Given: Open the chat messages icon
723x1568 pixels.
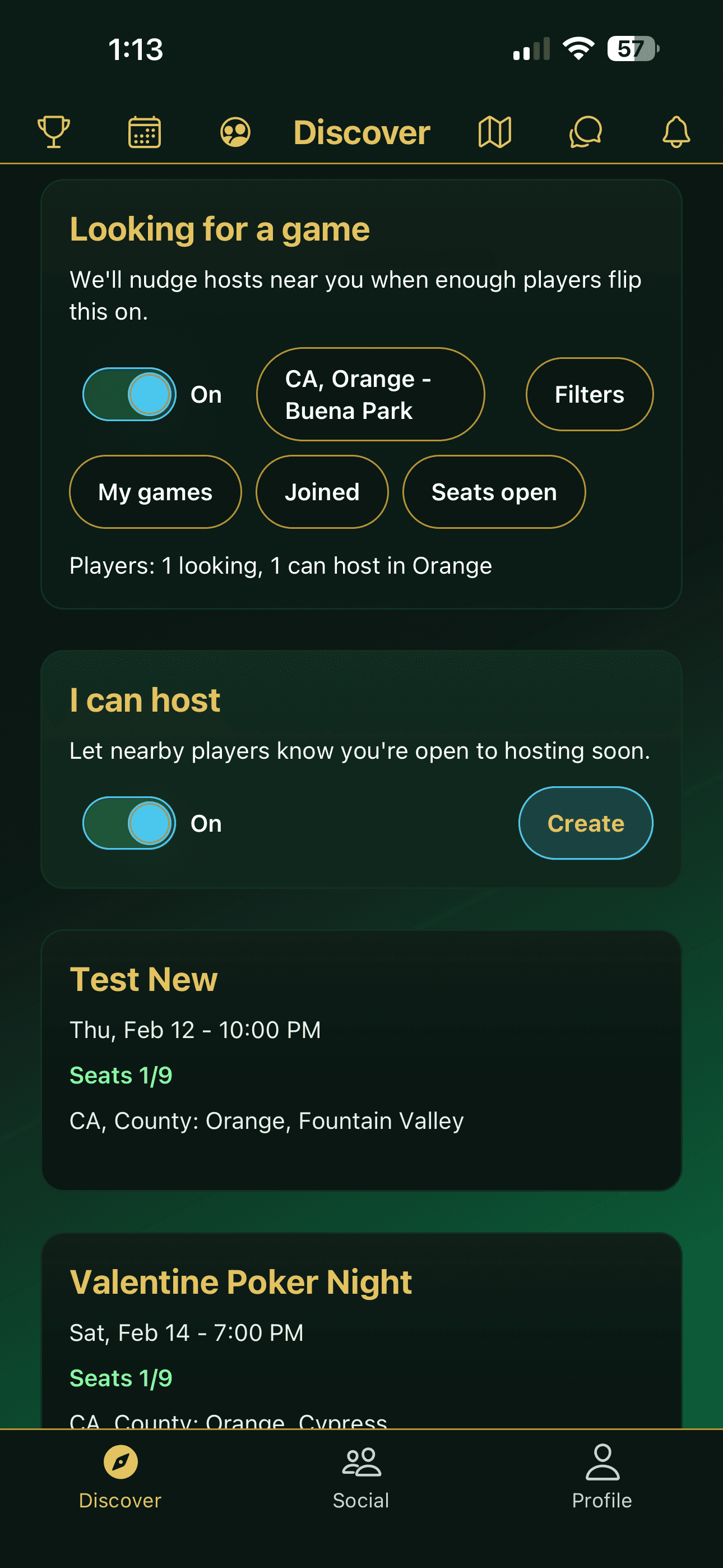Looking at the screenshot, I should [x=585, y=131].
